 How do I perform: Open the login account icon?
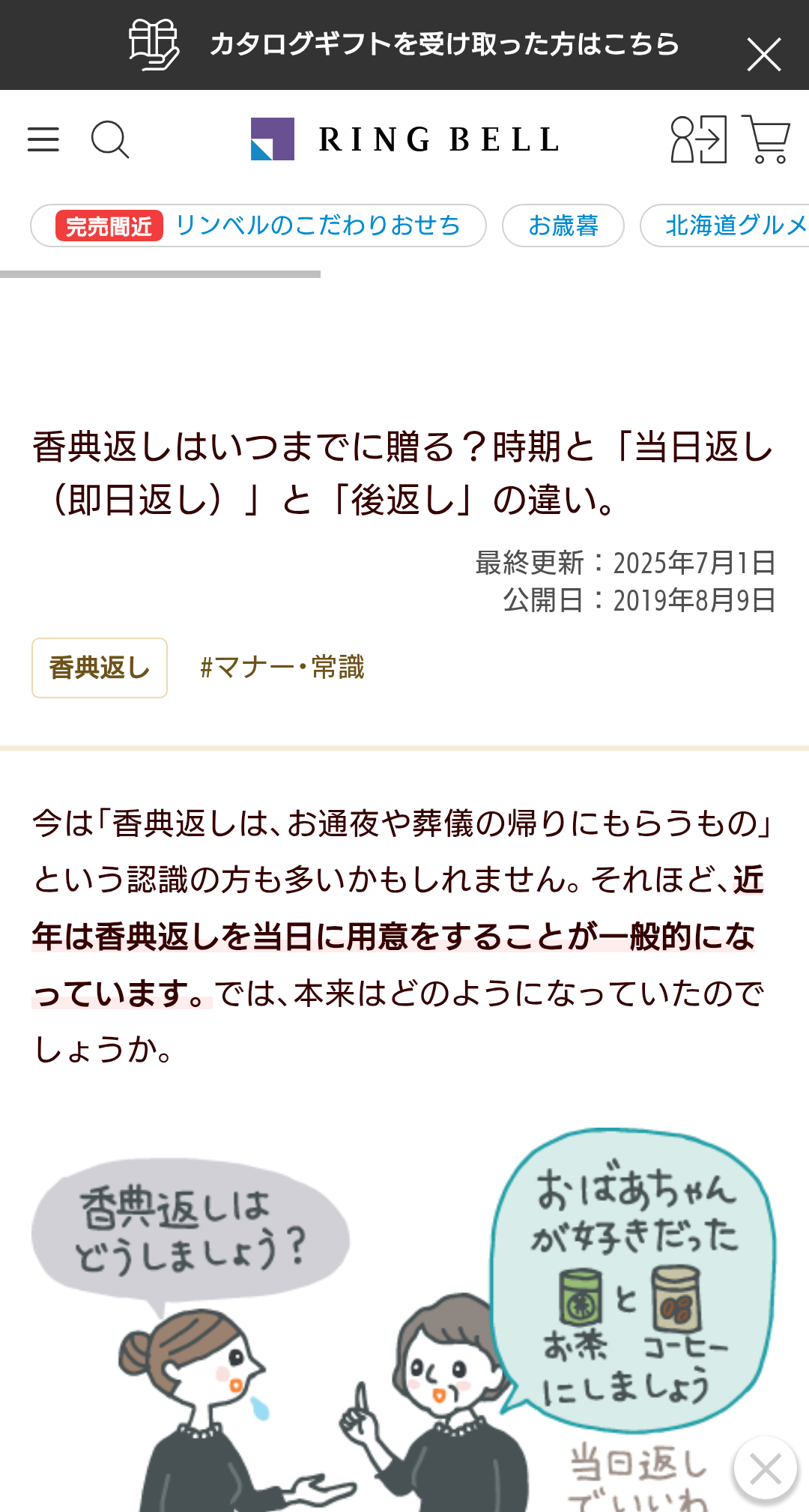coord(698,139)
